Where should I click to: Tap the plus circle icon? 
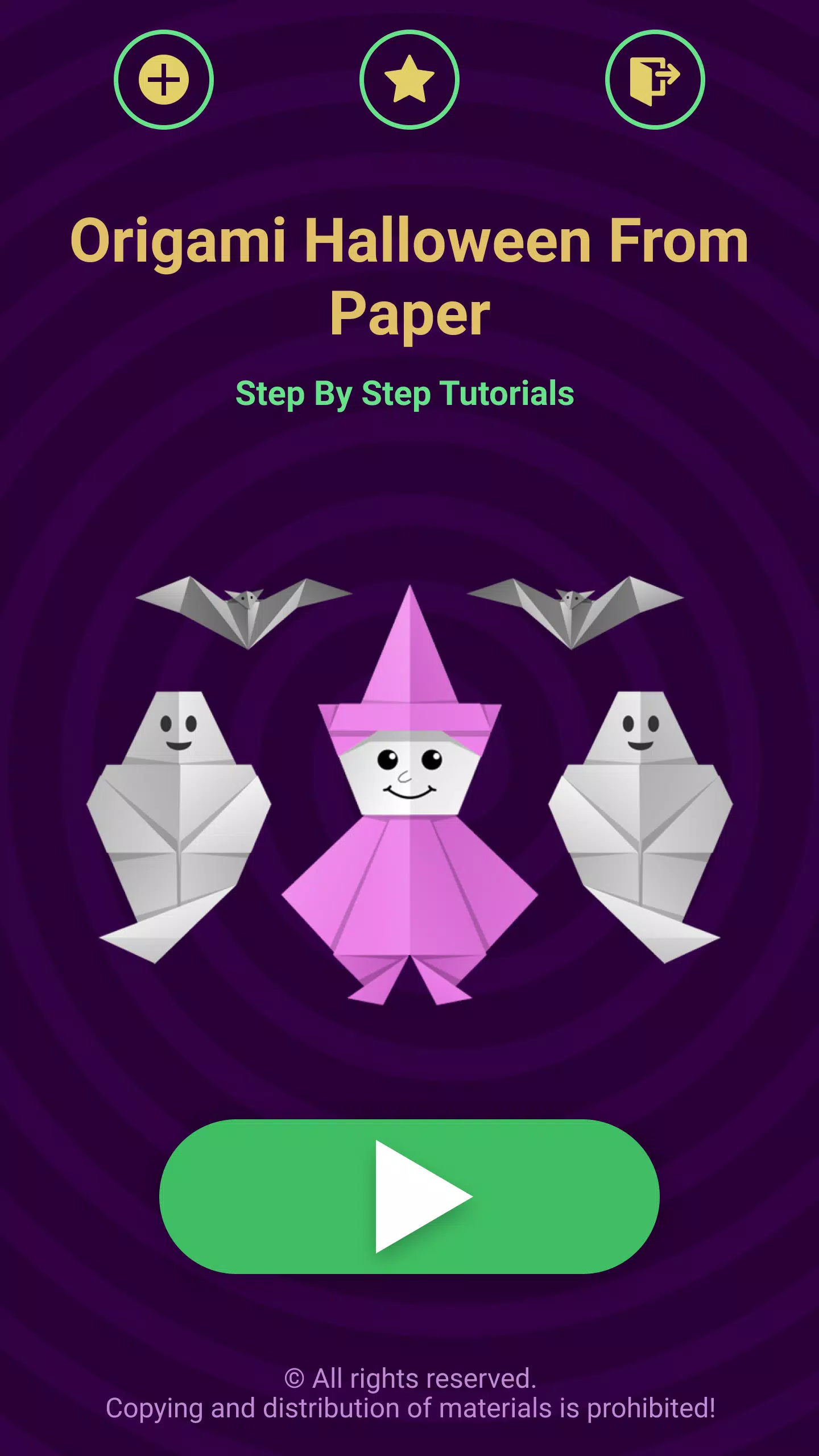click(164, 80)
